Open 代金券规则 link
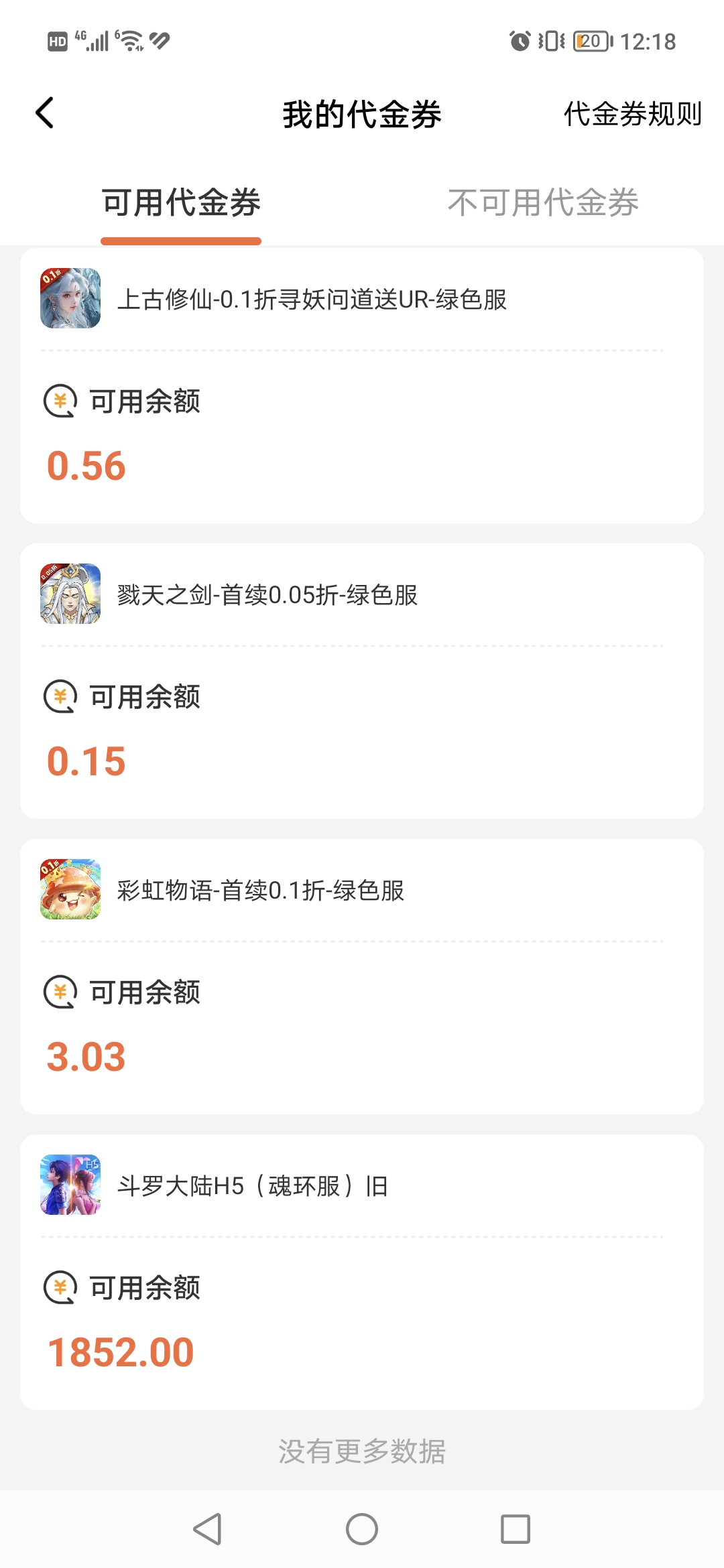 click(x=632, y=114)
